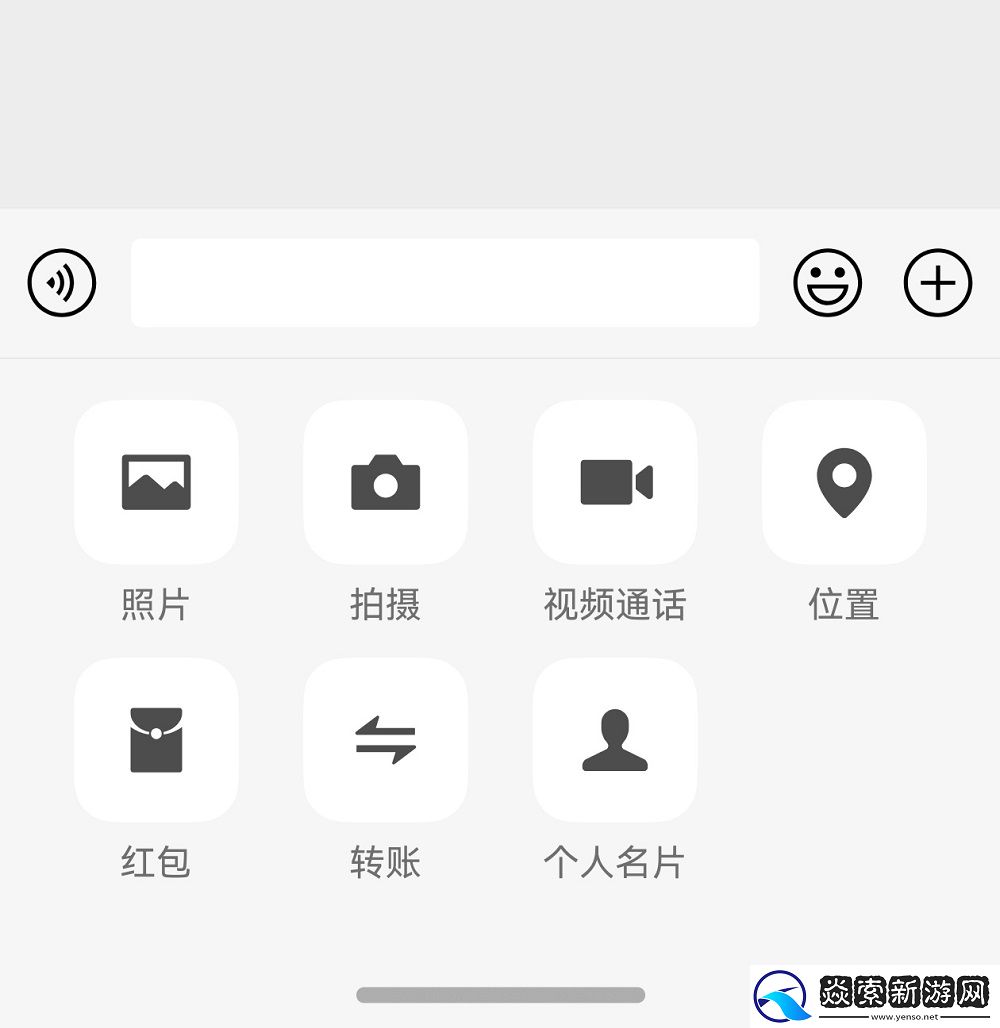Open the 照片 (Photos) attachment option

pos(157,482)
